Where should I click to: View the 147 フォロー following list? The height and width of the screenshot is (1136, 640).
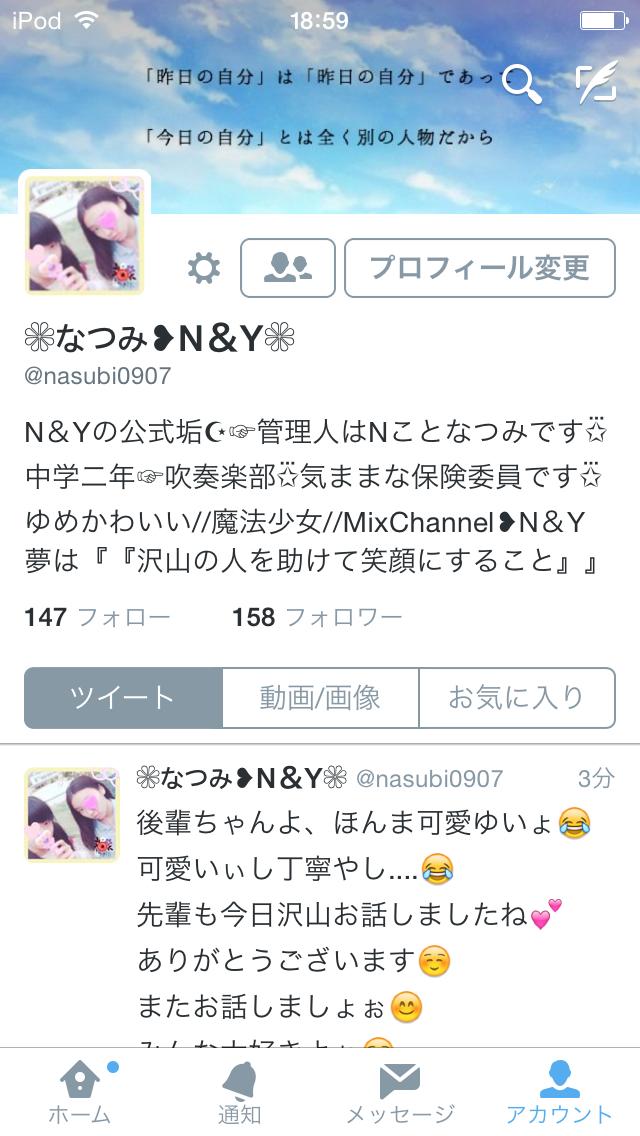(97, 617)
